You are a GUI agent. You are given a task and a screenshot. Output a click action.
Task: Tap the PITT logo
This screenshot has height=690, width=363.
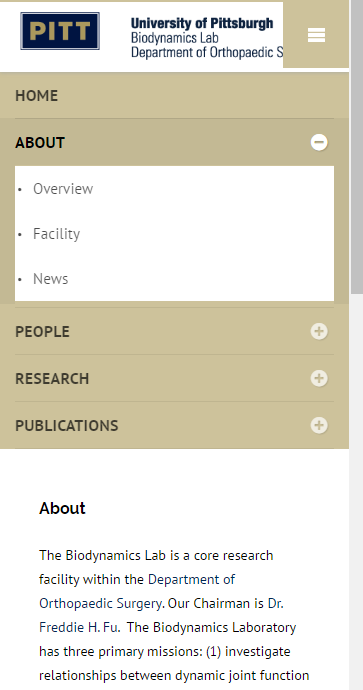[60, 31]
